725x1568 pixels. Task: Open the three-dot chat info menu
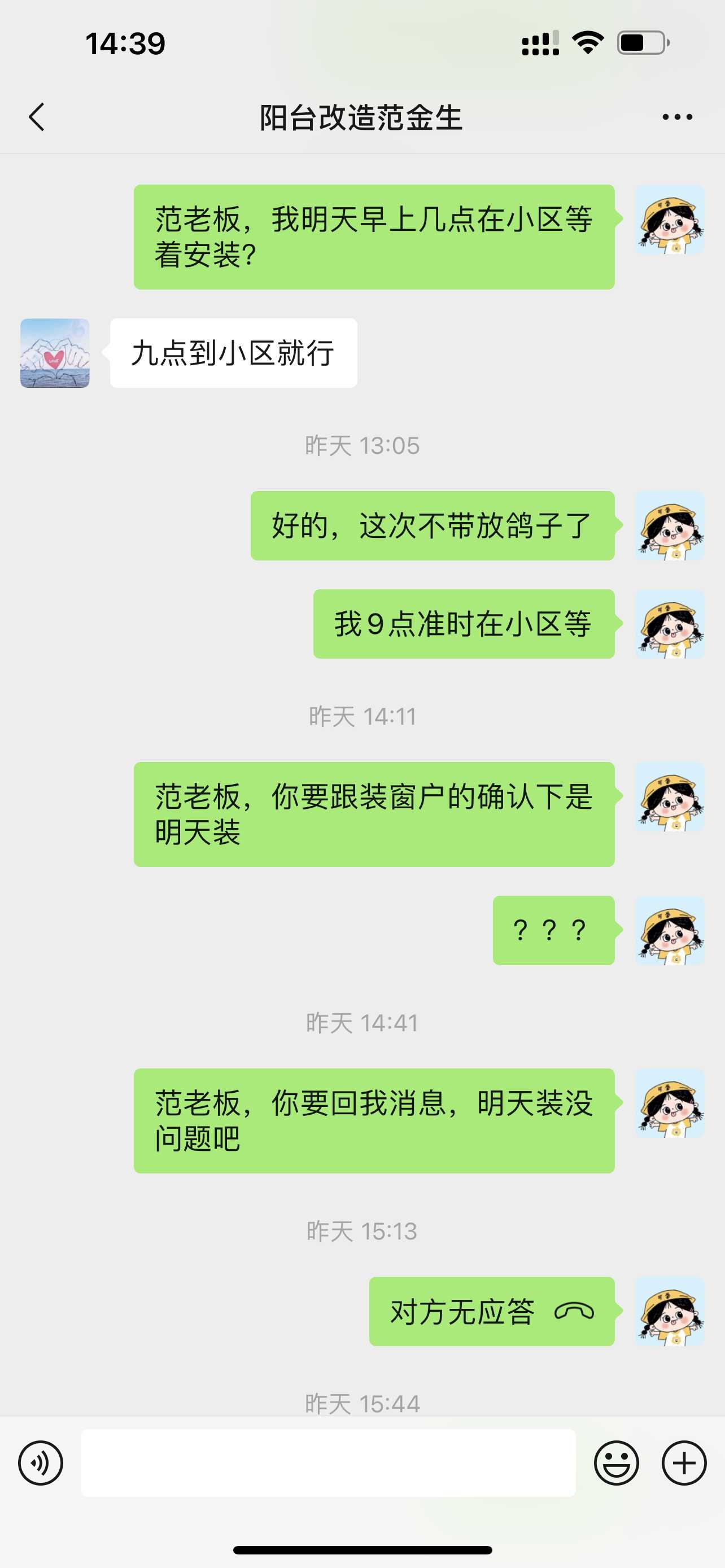coord(677,117)
